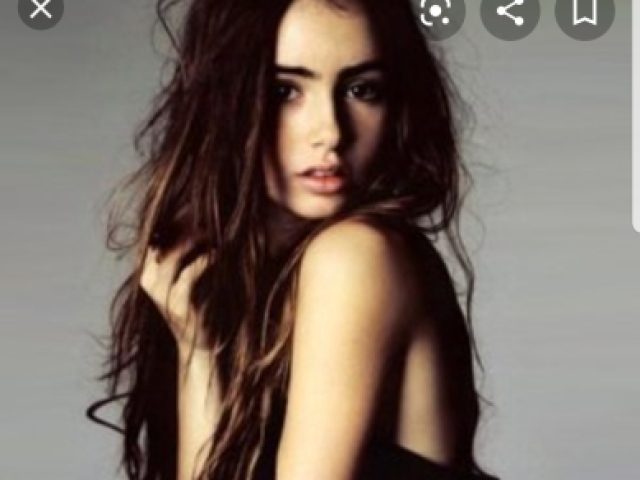Save image to collection bookmark

point(585,12)
